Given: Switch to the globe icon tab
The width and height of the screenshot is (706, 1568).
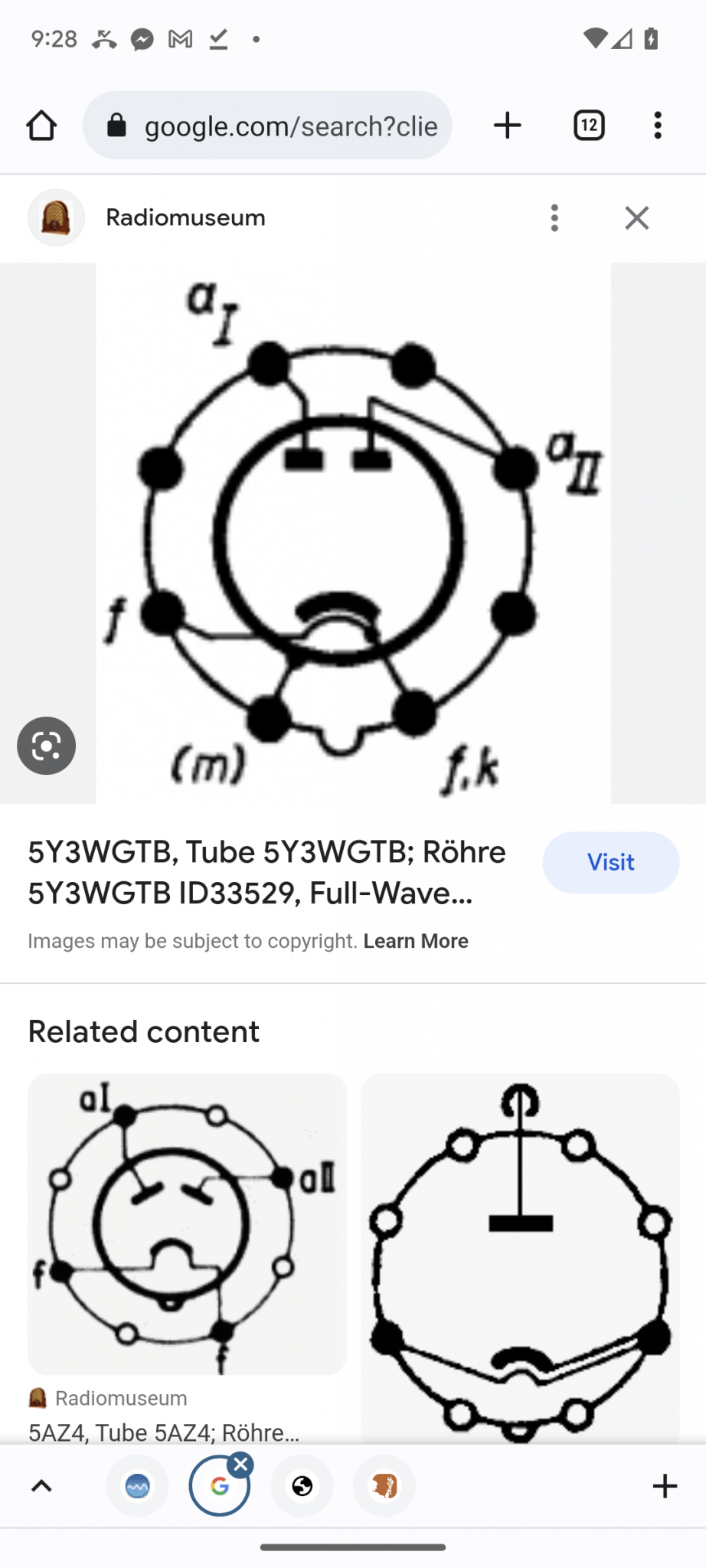Looking at the screenshot, I should pyautogui.click(x=302, y=1486).
